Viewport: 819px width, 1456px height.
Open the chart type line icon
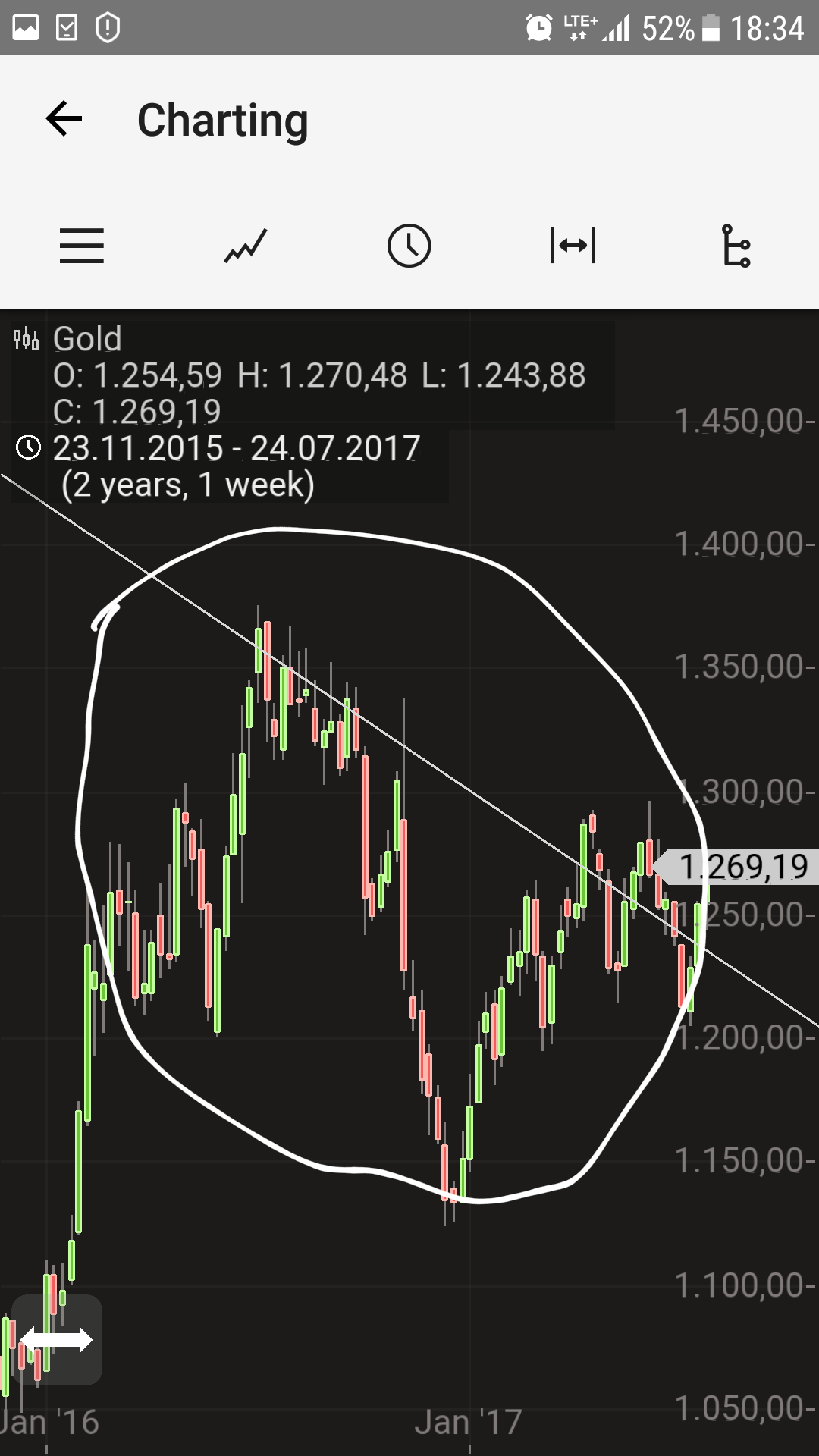point(246,246)
